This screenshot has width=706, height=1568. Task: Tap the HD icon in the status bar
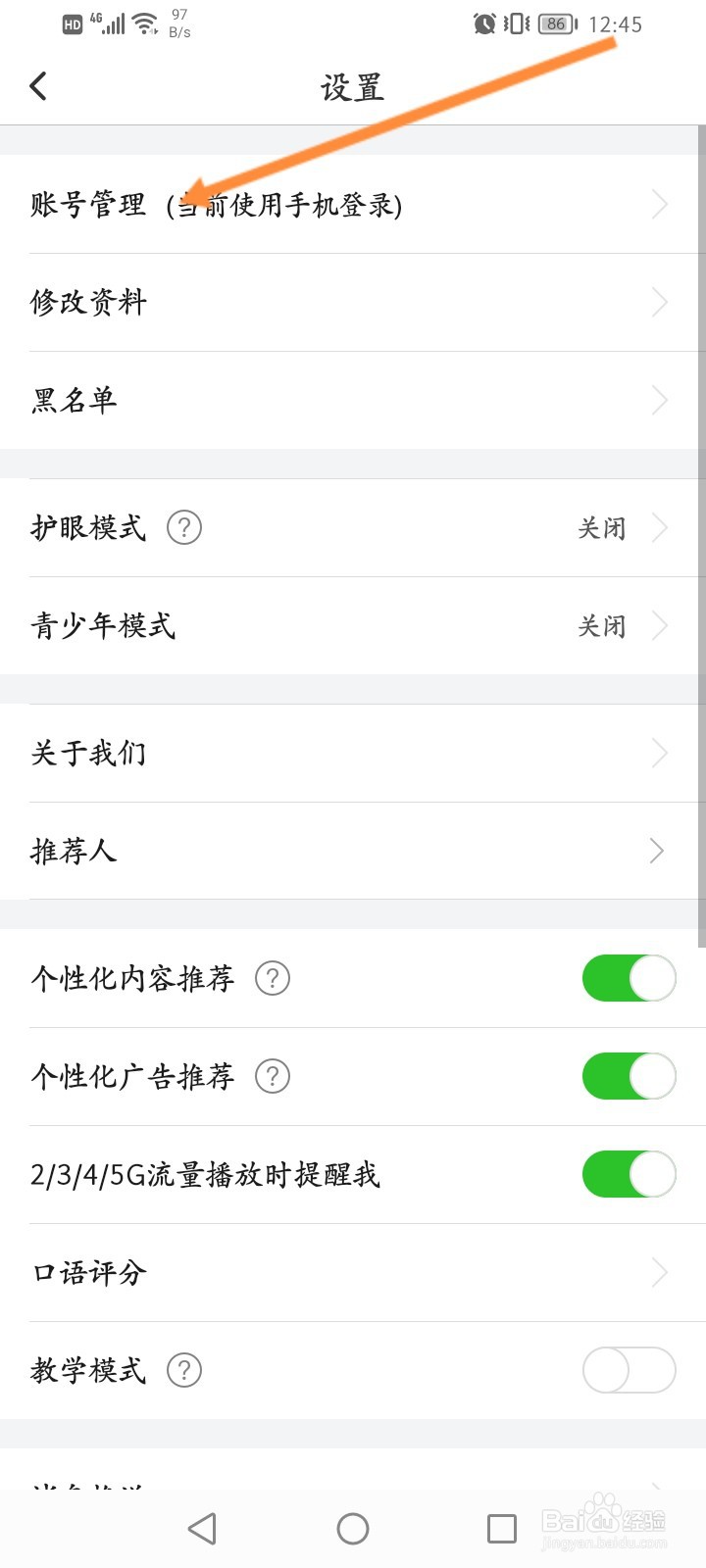click(x=70, y=24)
